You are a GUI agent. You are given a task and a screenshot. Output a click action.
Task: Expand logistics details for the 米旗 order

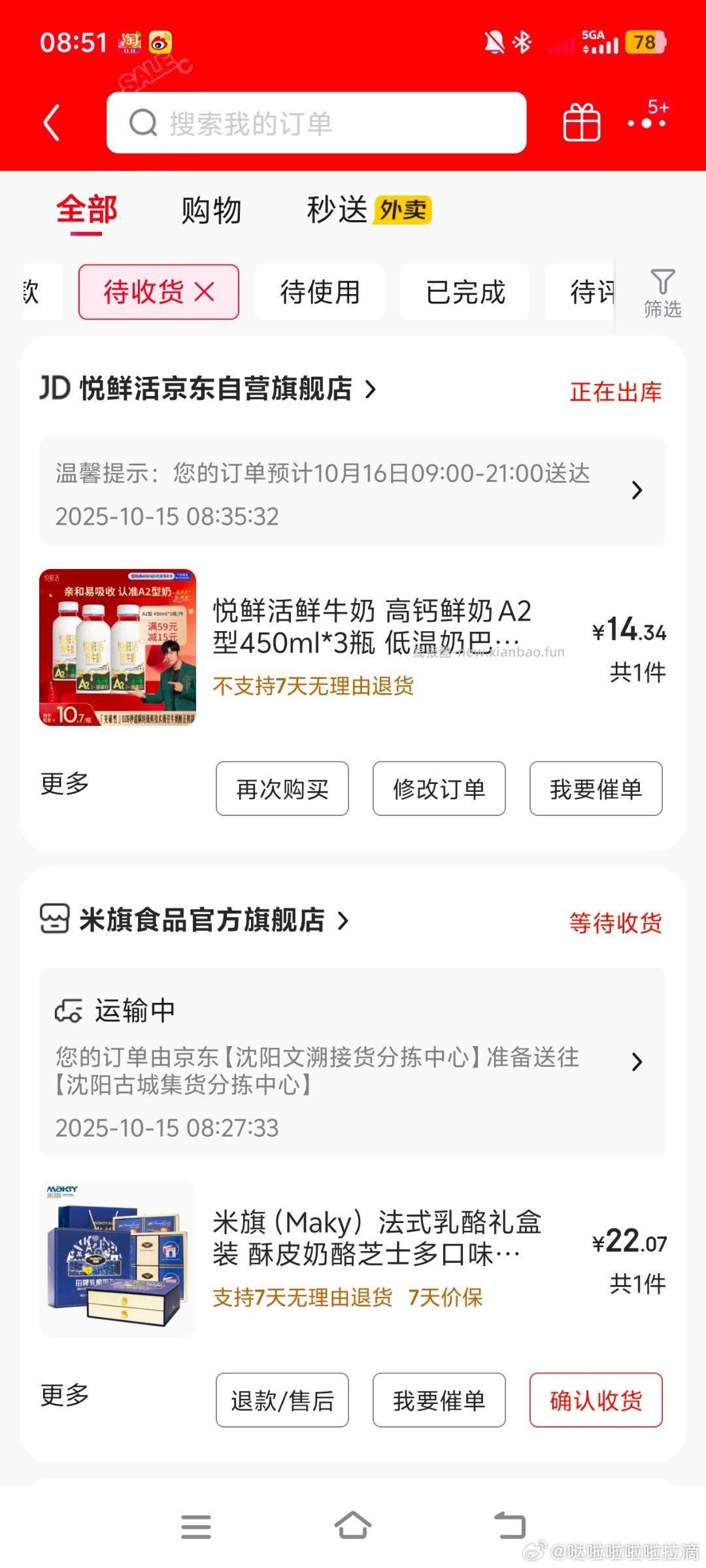click(637, 1058)
